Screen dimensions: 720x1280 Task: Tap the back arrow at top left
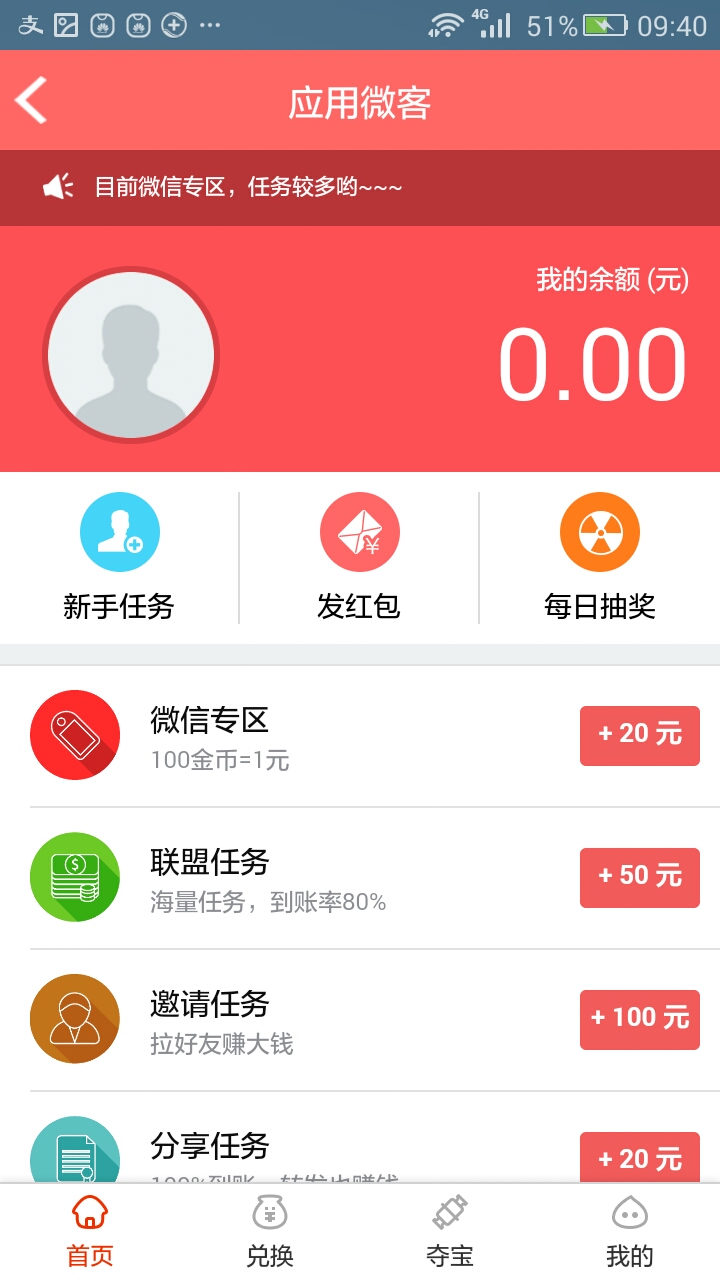(30, 100)
